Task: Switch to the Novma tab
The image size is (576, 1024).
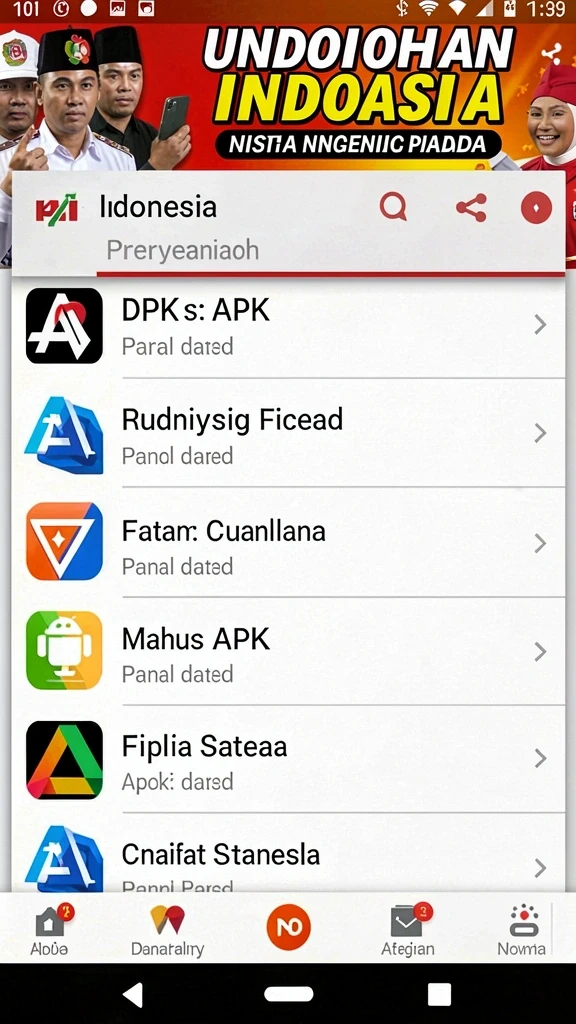Action: [x=522, y=930]
